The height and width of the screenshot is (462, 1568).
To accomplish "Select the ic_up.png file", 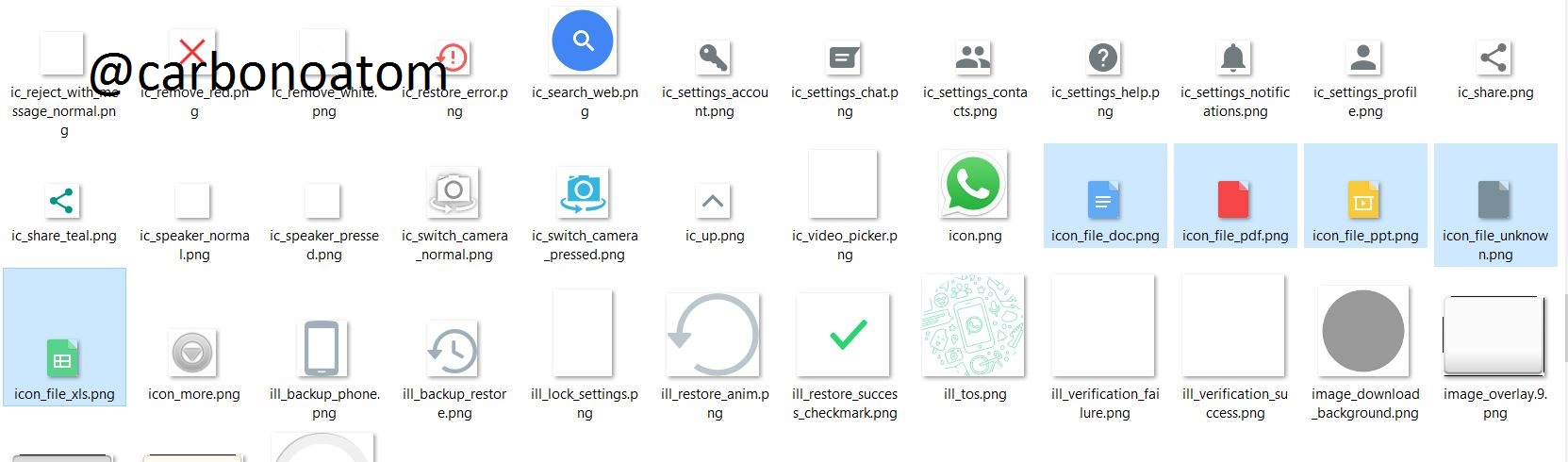I will [714, 201].
